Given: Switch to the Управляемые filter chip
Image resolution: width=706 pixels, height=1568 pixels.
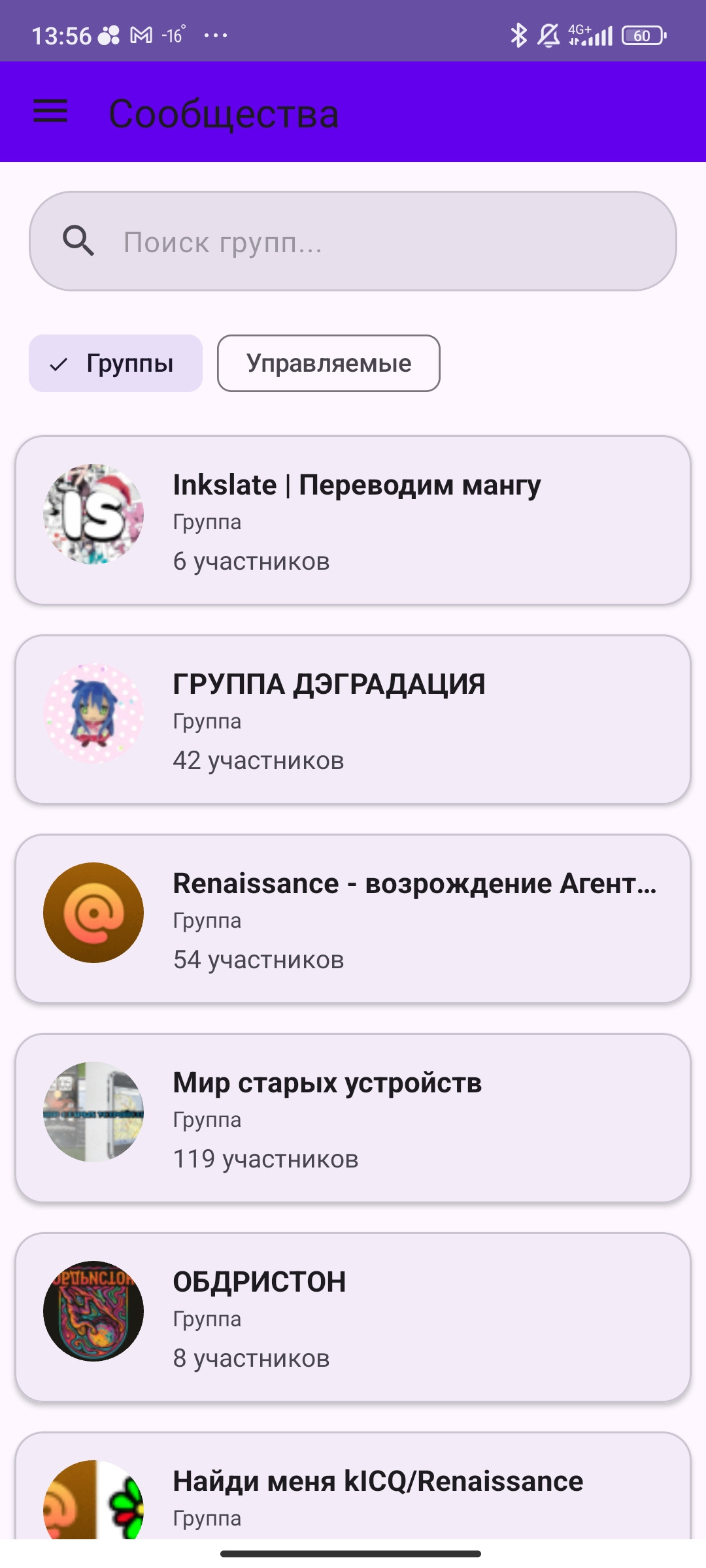Looking at the screenshot, I should [328, 363].
